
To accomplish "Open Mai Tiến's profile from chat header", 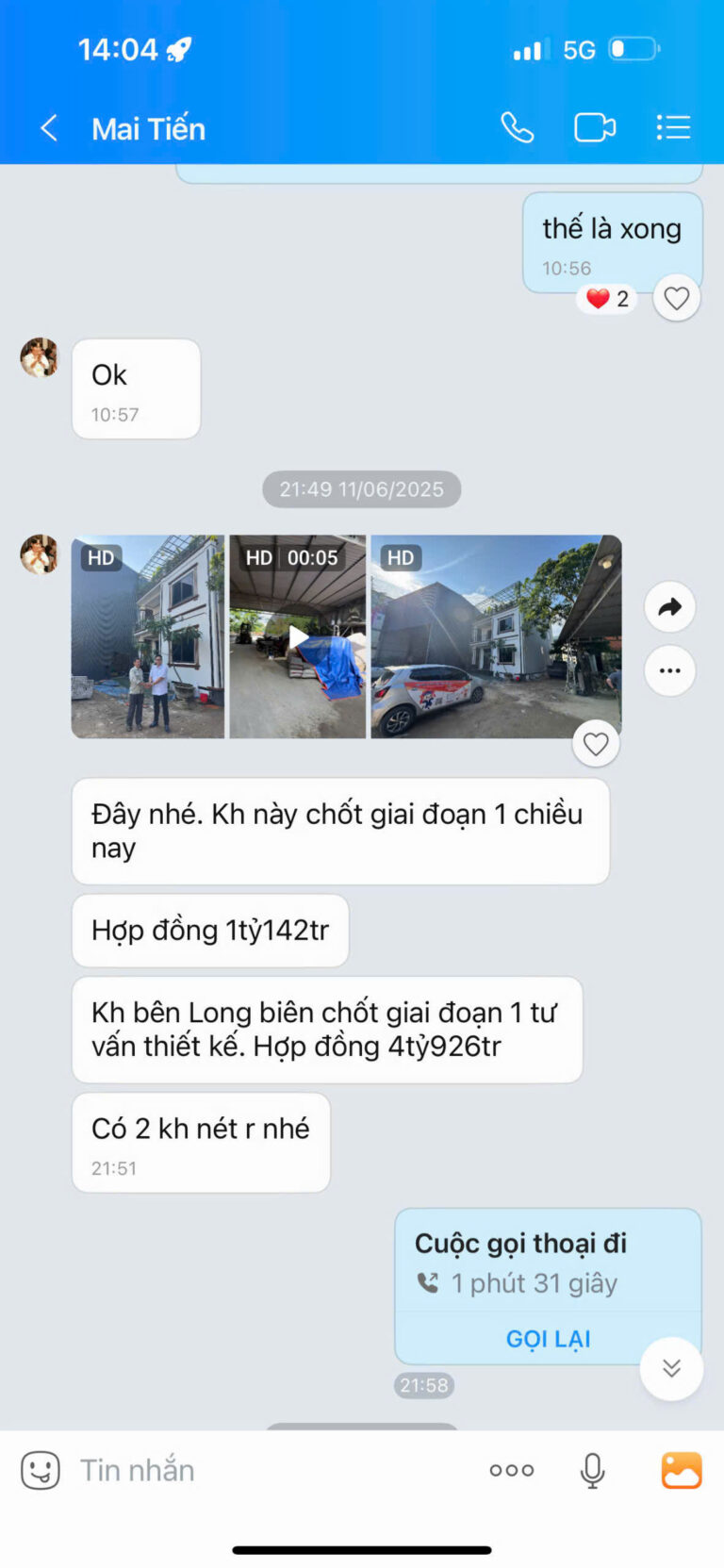I will pos(148,128).
